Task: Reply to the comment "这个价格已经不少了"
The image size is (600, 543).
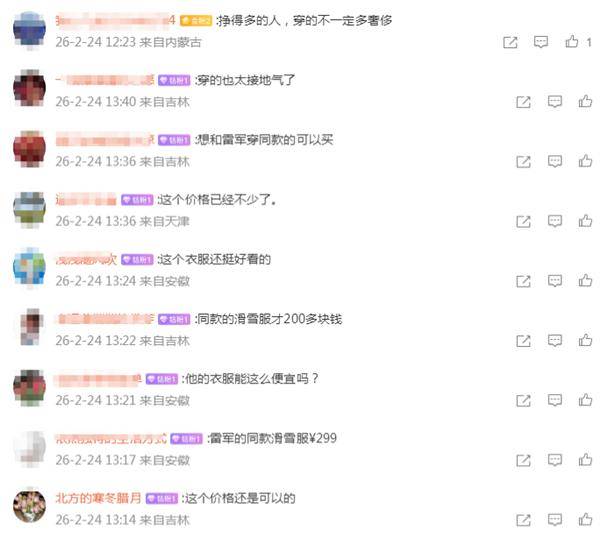Action: (x=554, y=221)
